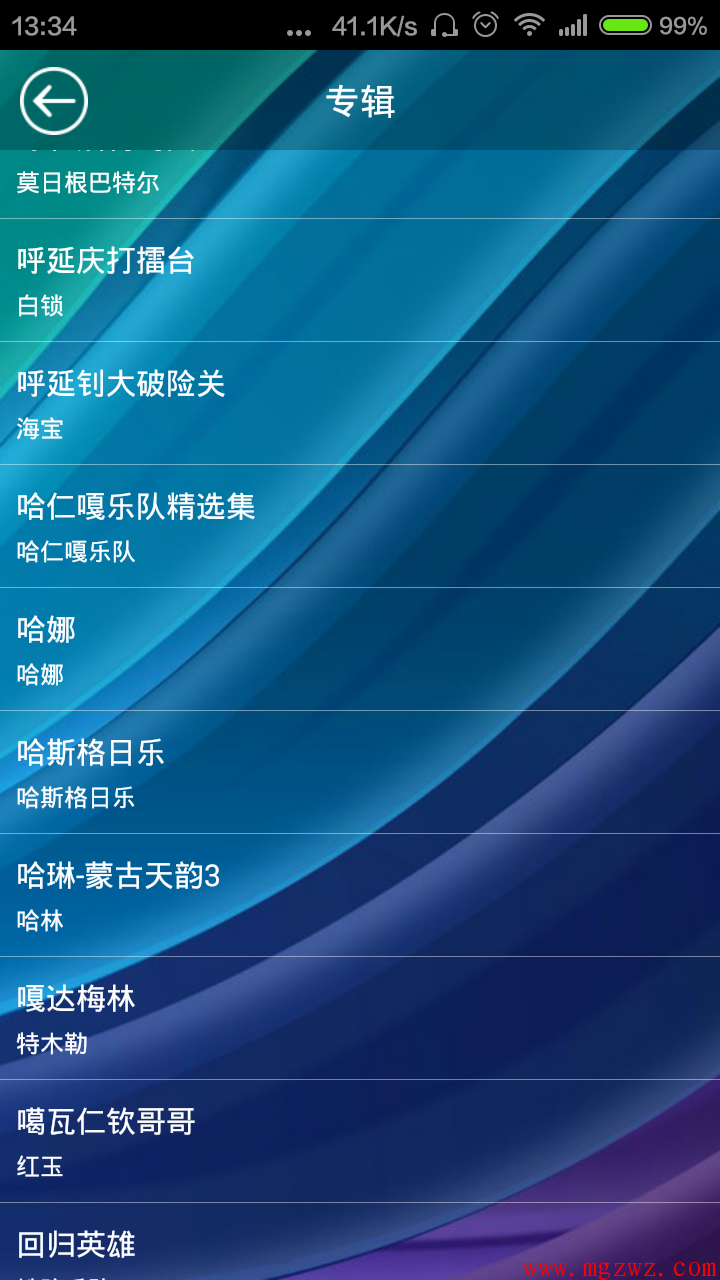This screenshot has width=720, height=1280.
Task: Open the album by 莫日根巴特尔
Action: pyautogui.click(x=360, y=184)
